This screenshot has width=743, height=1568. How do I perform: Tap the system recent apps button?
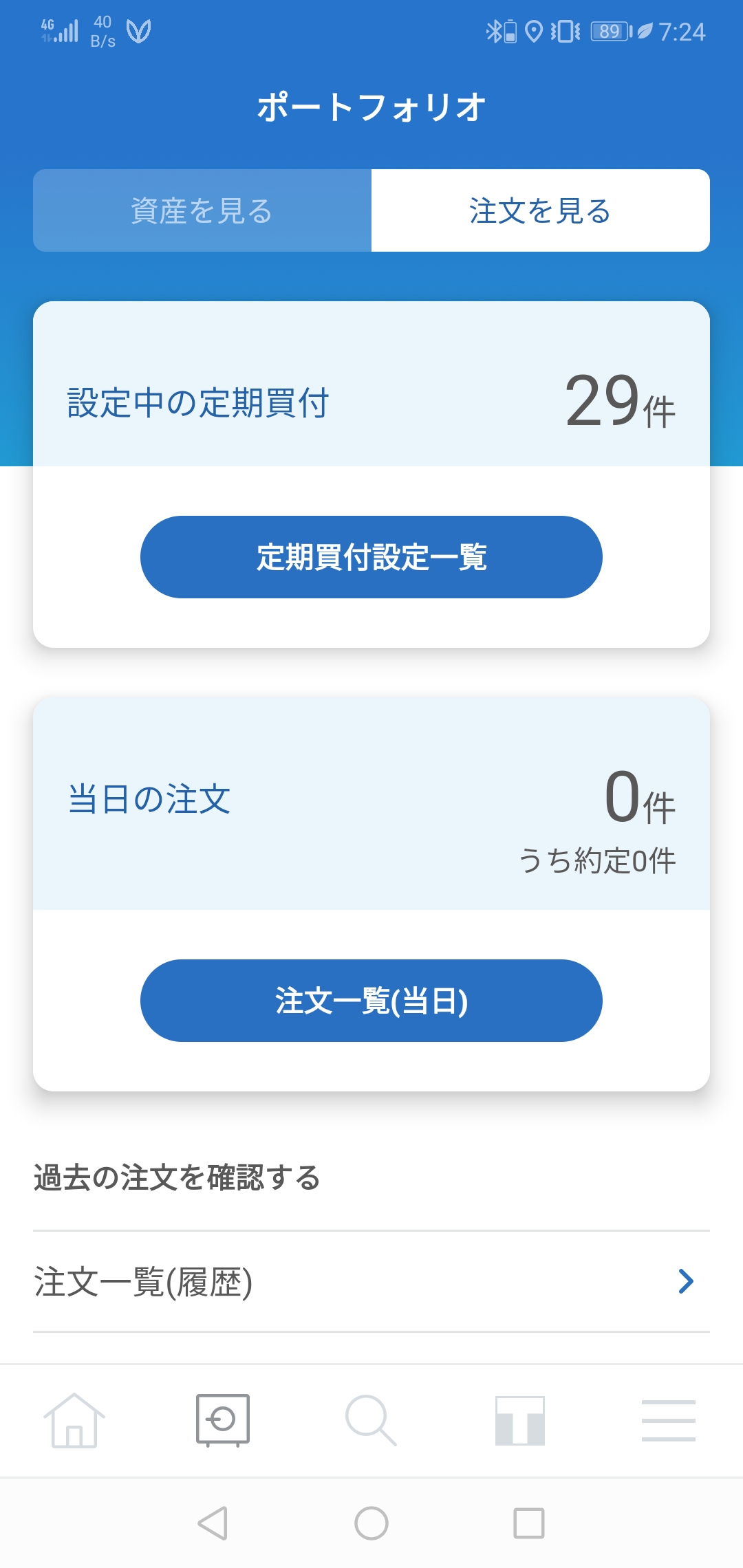coord(529,1523)
